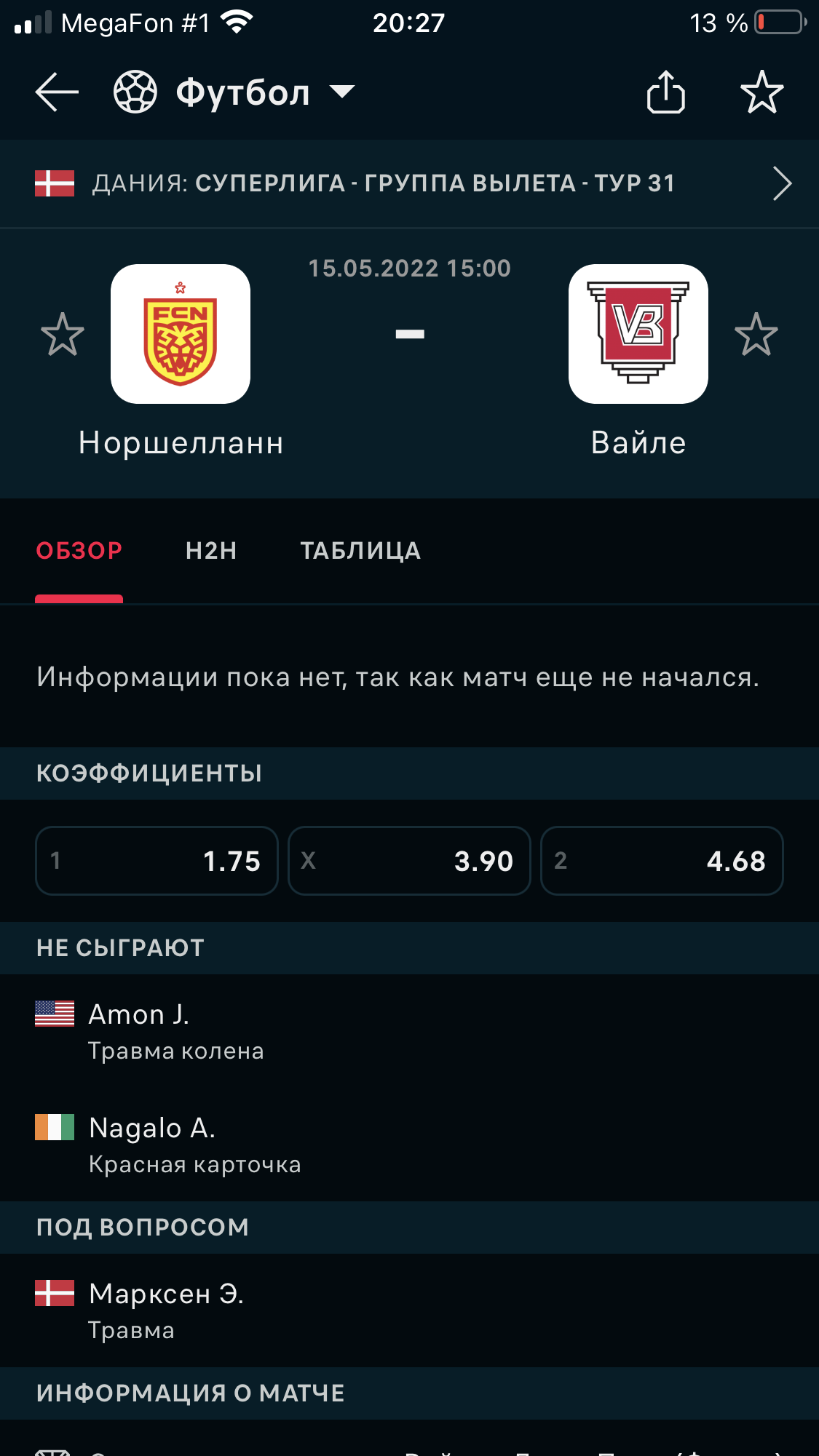Open Норшелланн team logo
This screenshot has height=1456, width=819.
click(x=181, y=334)
